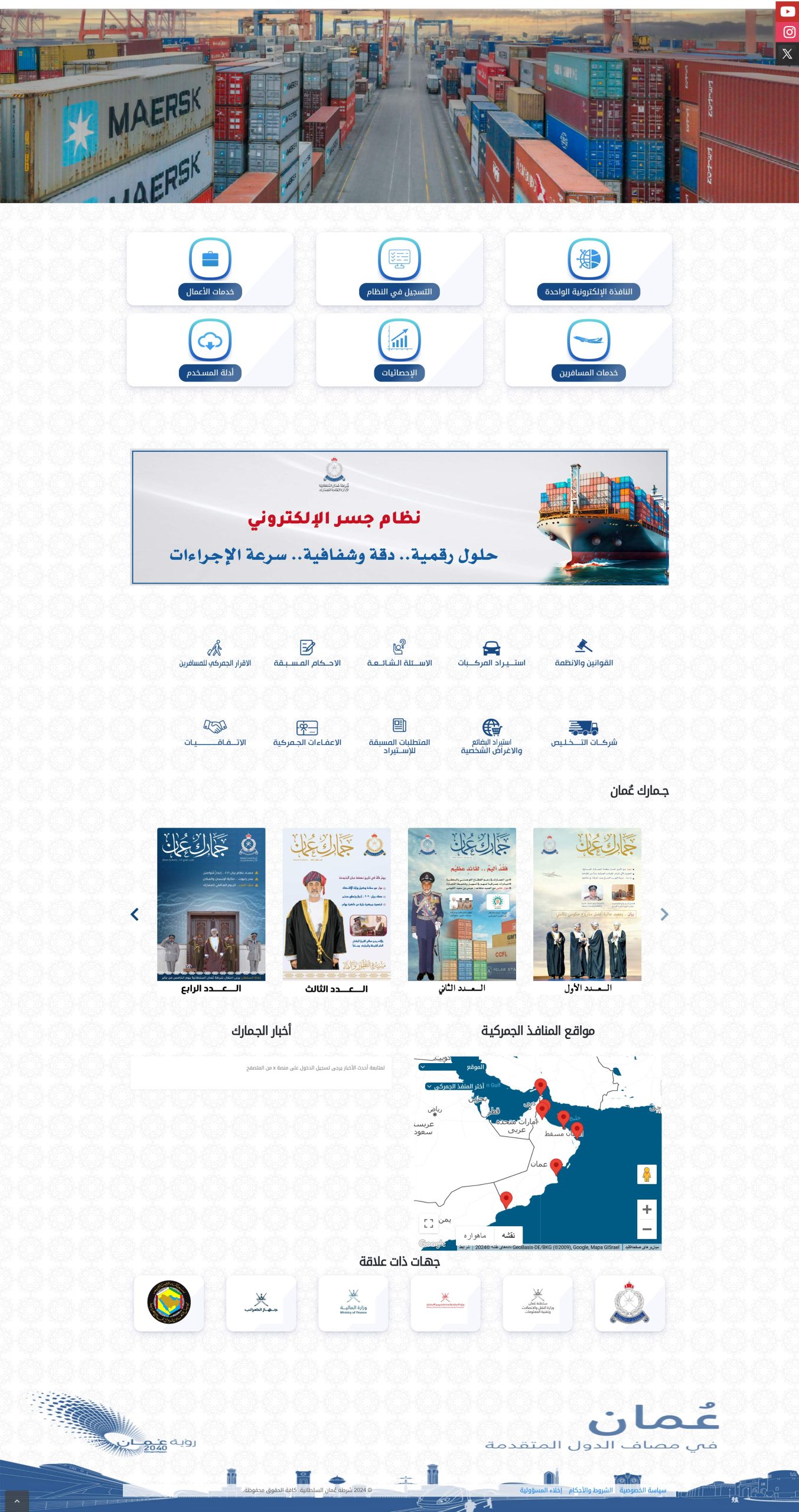Open استيراد المركبات link
The height and width of the screenshot is (1512, 799).
point(491,653)
